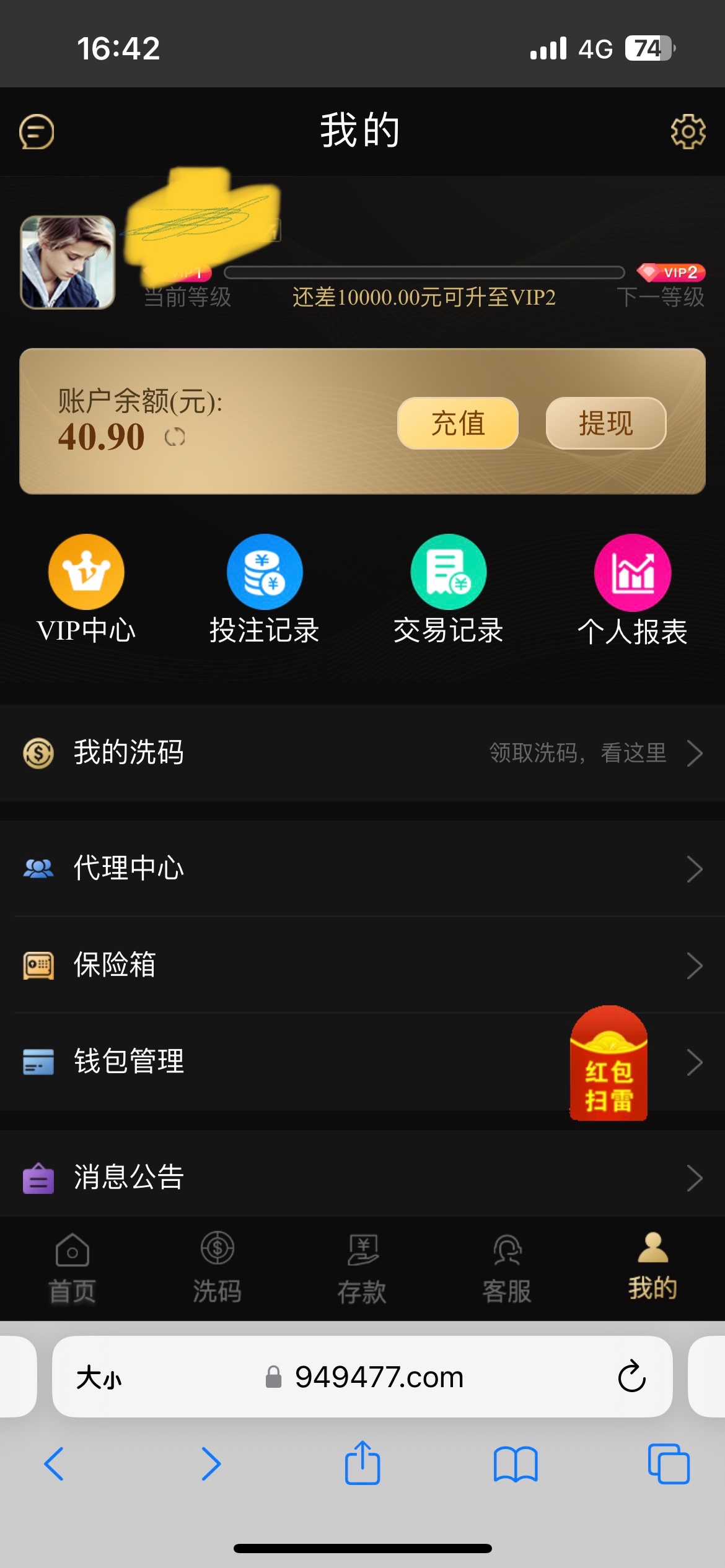This screenshot has width=725, height=1568.
Task: Open the 保险箱 safe box row
Action: pos(362,965)
